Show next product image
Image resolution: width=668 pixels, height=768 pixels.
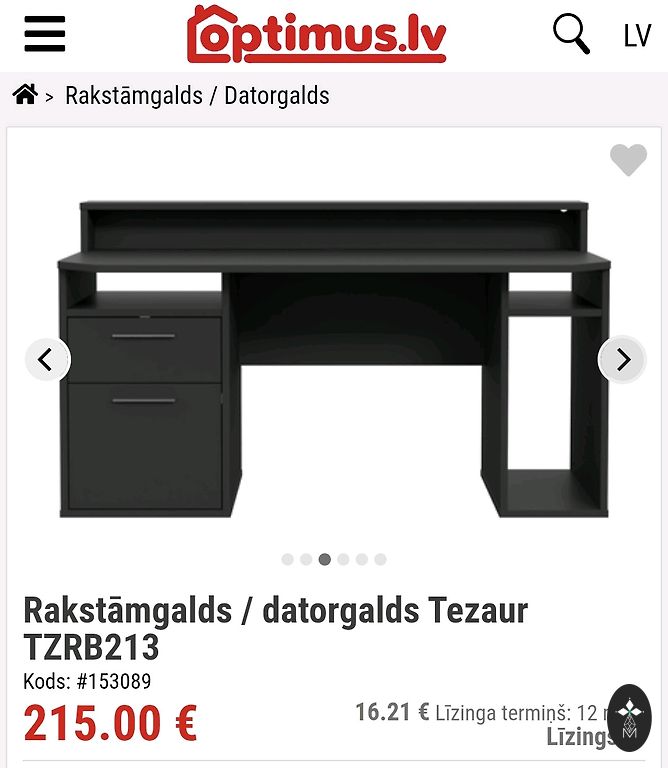pos(622,359)
